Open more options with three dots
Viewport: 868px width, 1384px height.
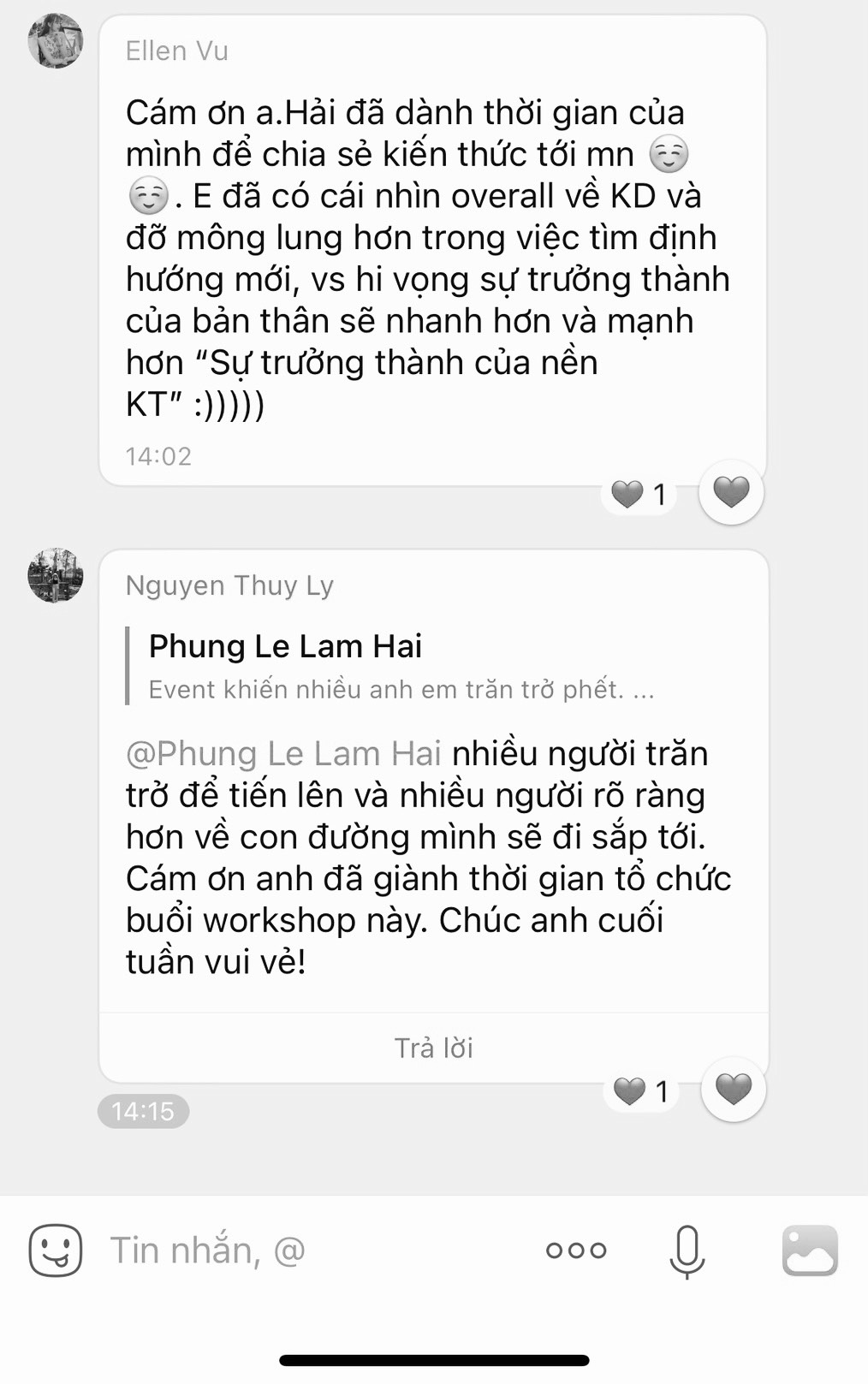click(x=576, y=1250)
